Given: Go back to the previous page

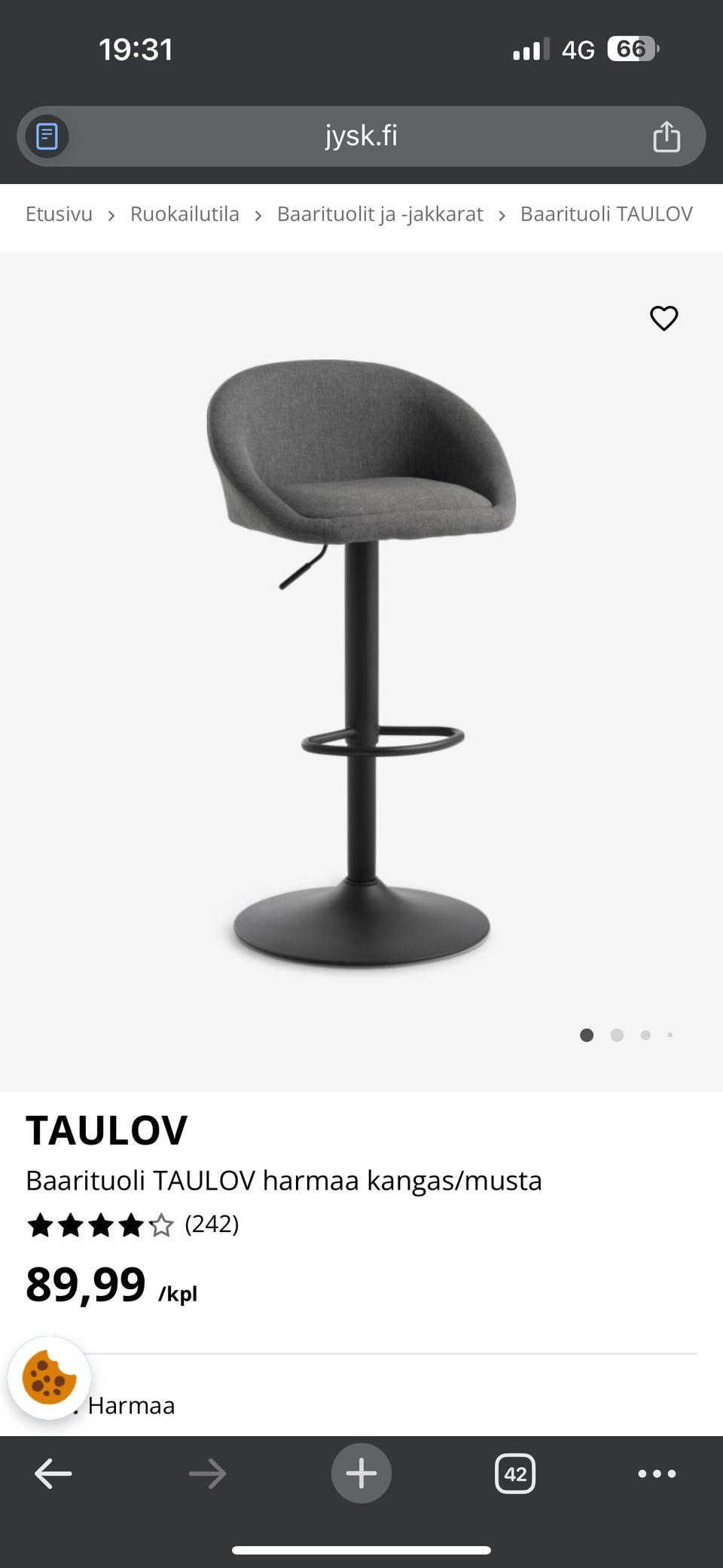Looking at the screenshot, I should (53, 1473).
